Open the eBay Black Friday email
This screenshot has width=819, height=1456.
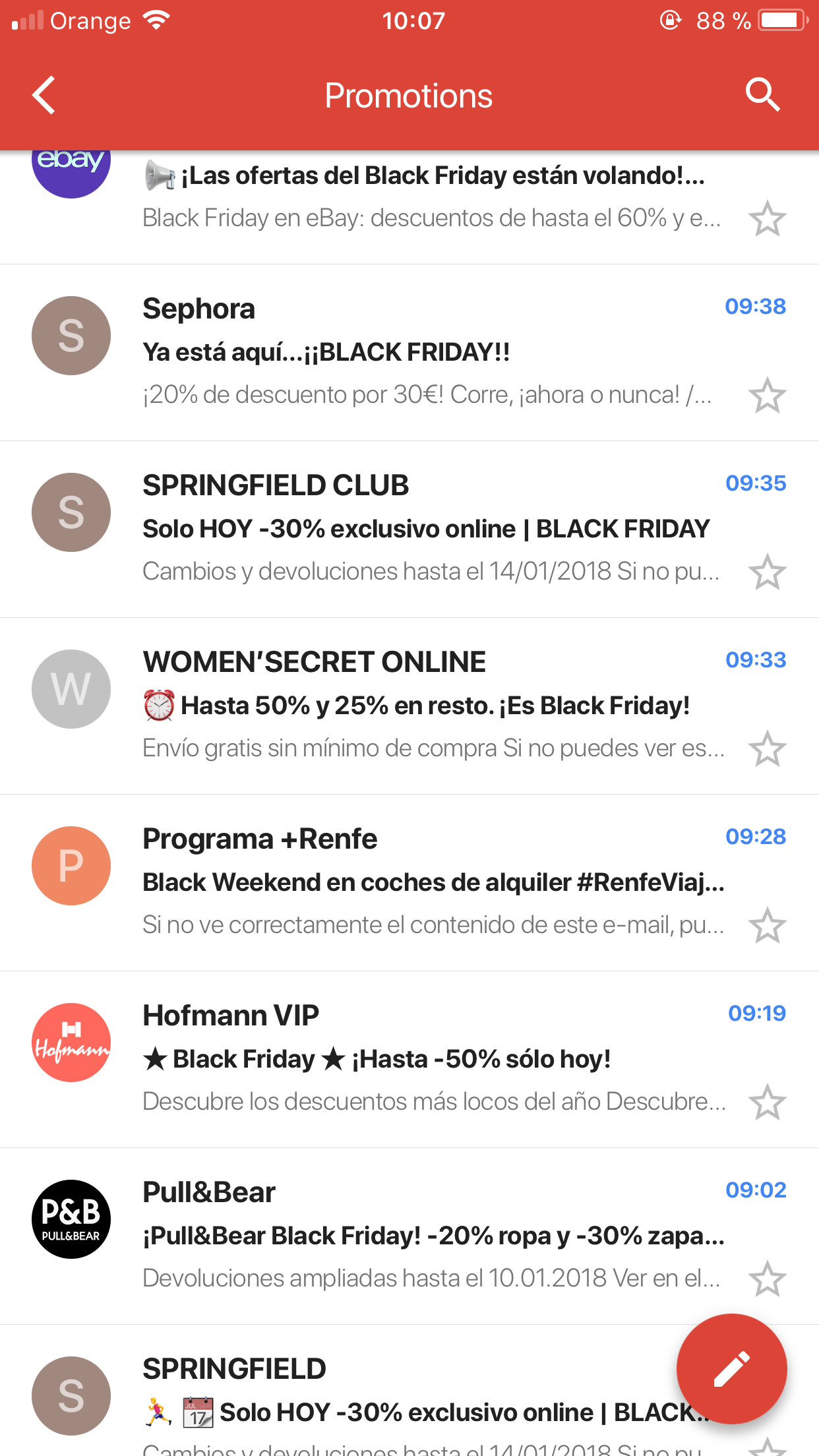[422, 197]
